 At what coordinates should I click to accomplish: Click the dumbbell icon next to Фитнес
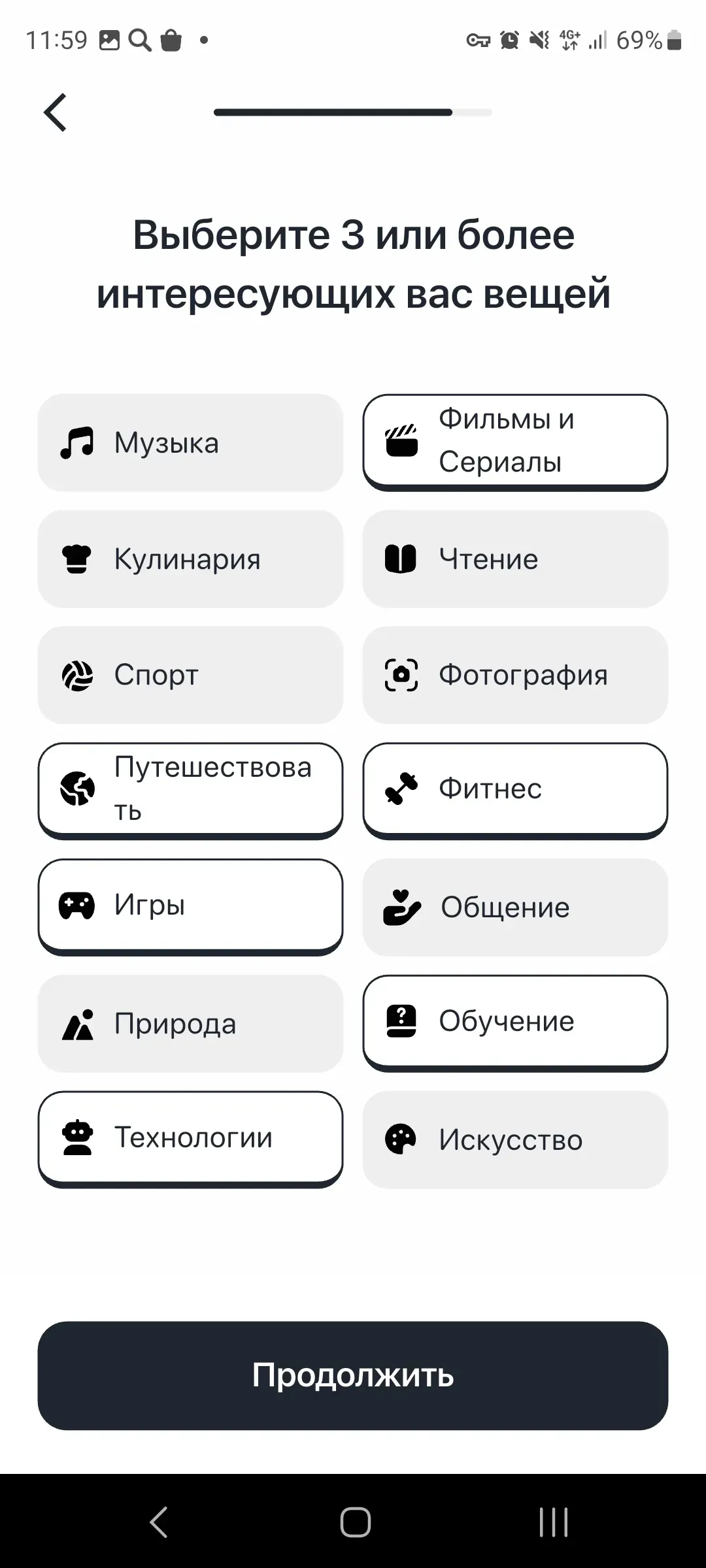coord(402,789)
